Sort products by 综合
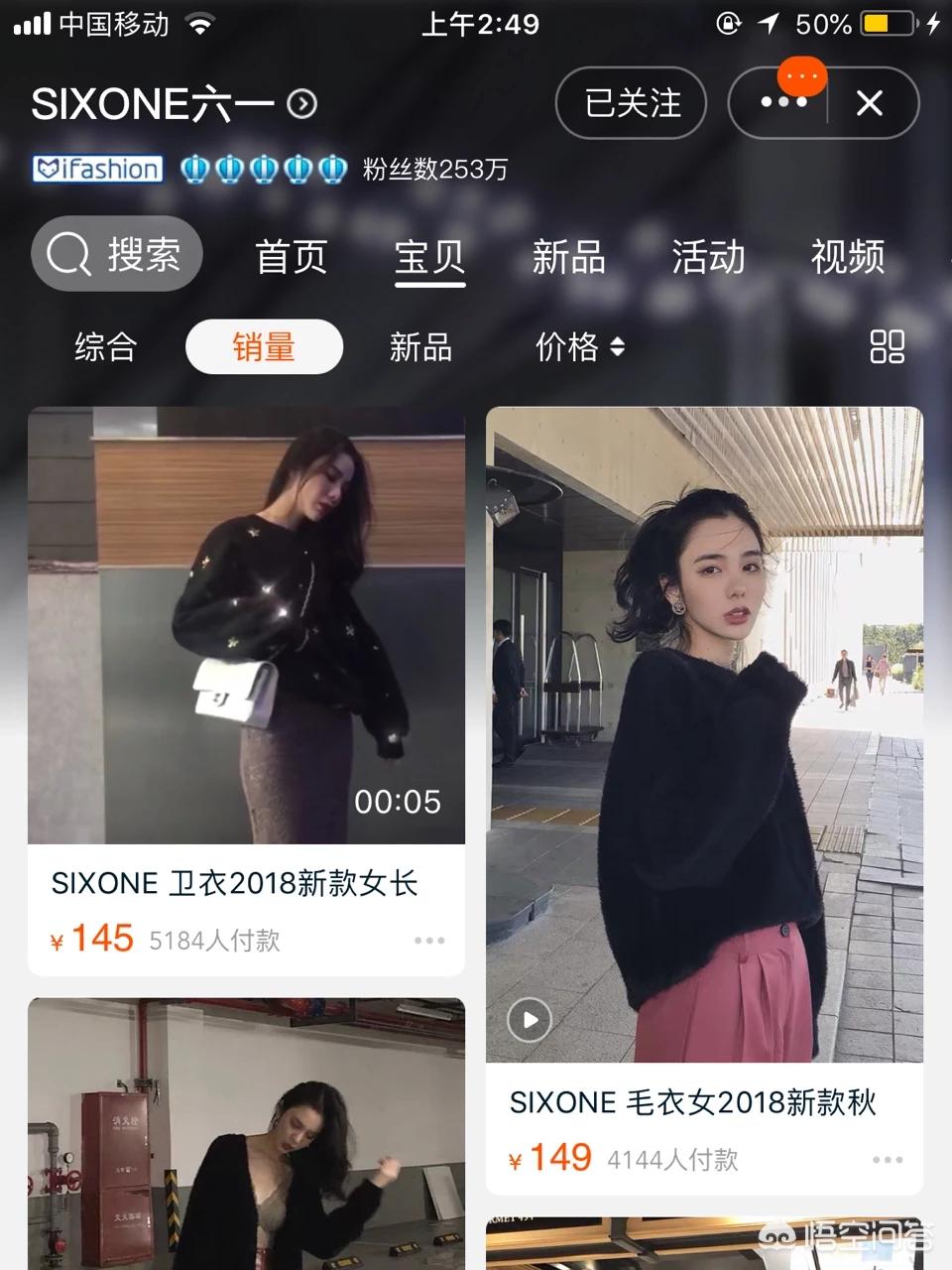The width and height of the screenshot is (952, 1270). point(105,347)
